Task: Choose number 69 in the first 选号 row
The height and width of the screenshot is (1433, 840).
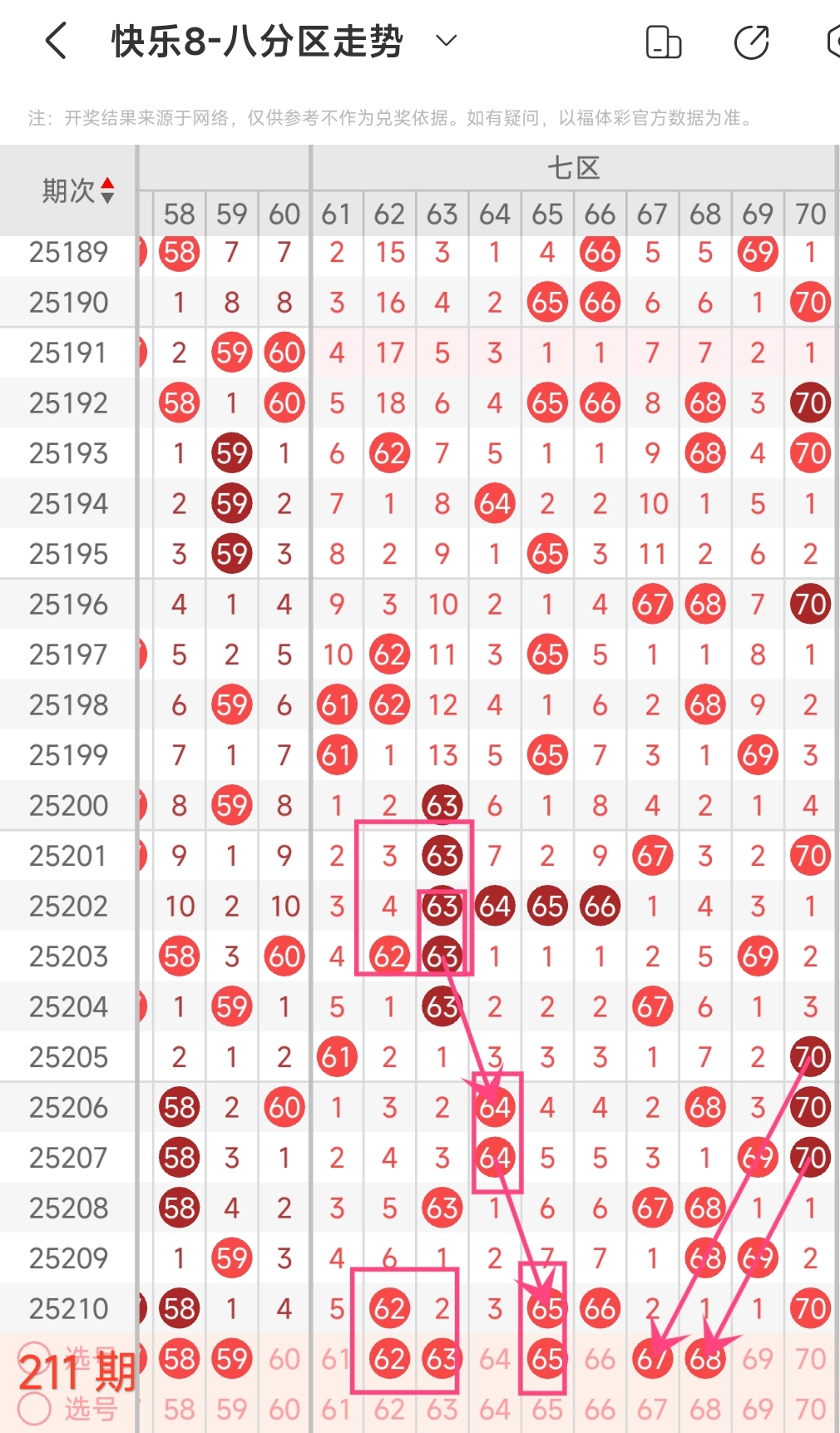Action: 758,1359
